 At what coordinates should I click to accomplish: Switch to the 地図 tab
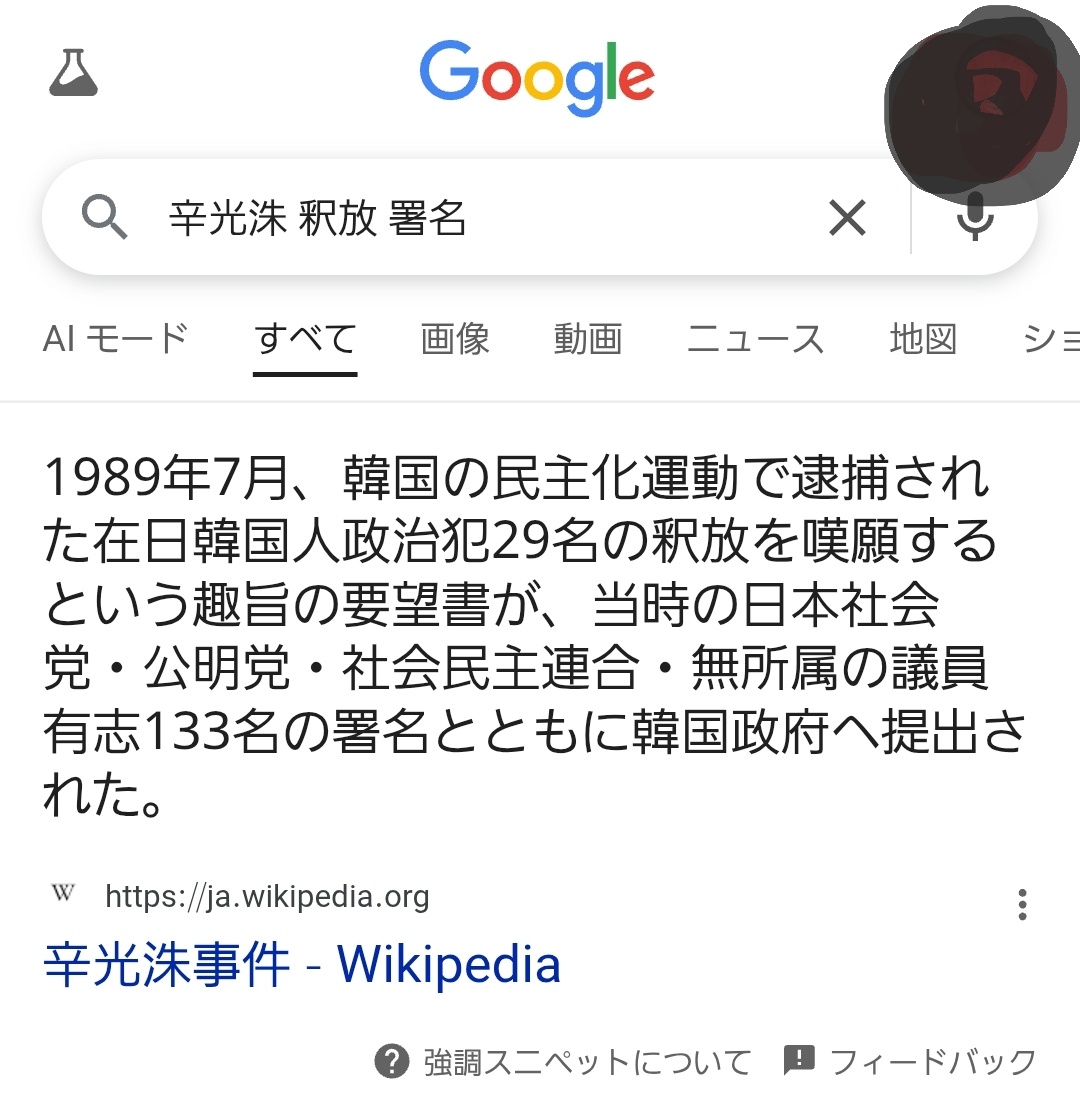(x=923, y=340)
